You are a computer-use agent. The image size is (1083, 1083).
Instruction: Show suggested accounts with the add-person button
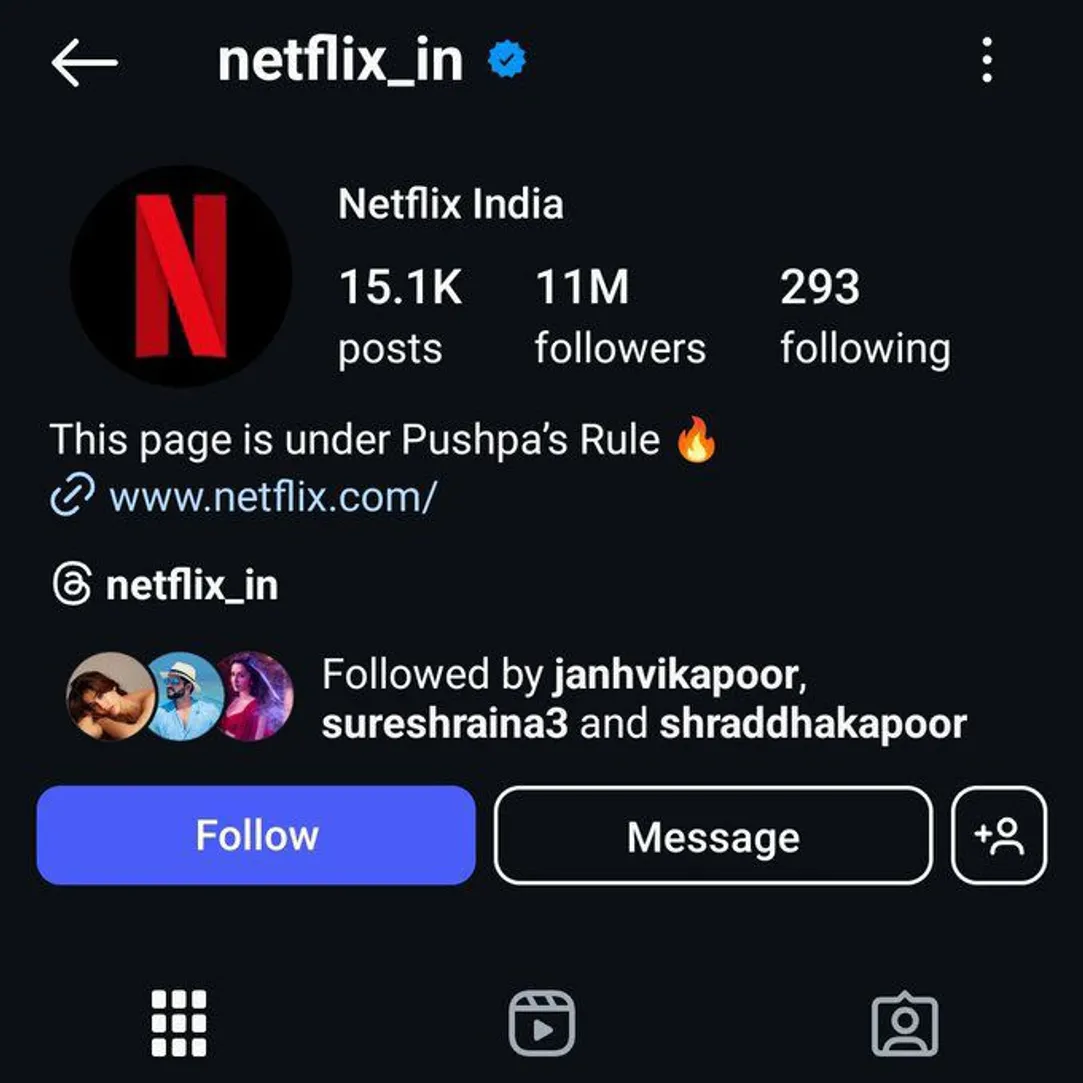point(998,836)
